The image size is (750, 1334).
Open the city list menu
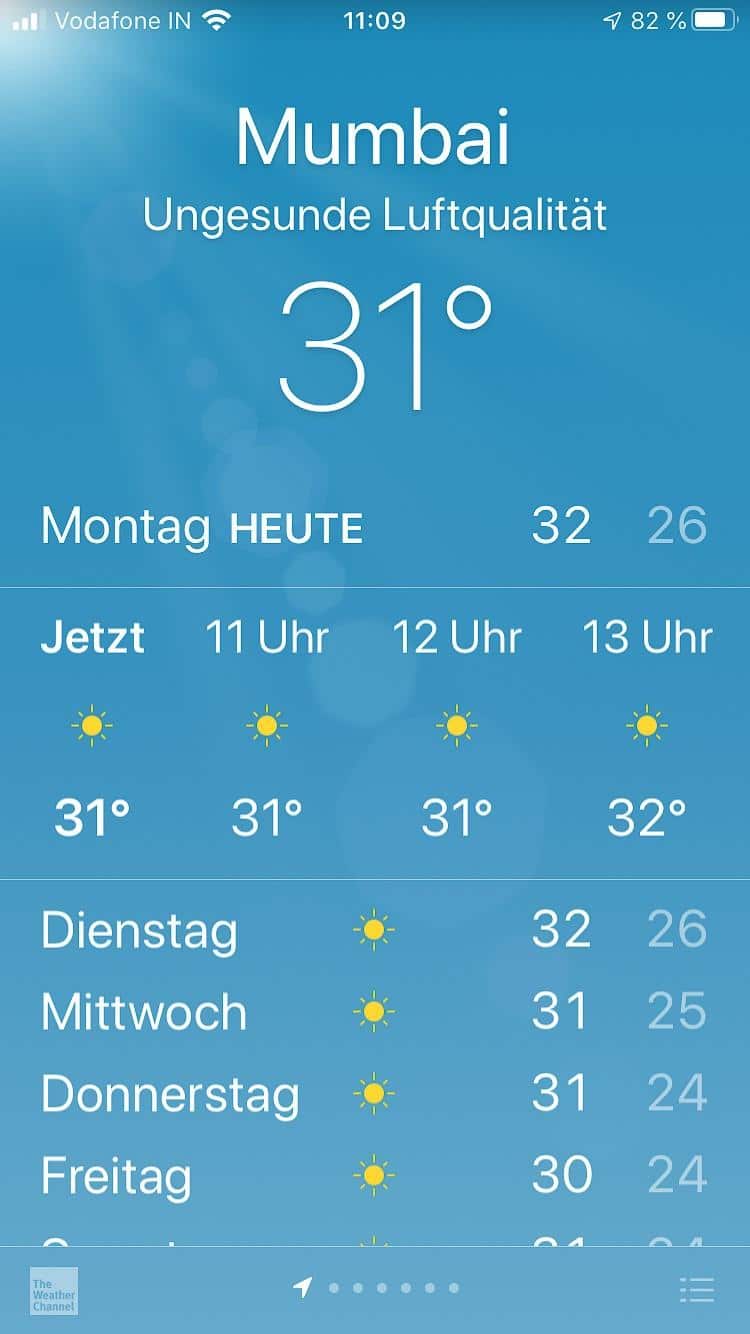click(696, 1289)
